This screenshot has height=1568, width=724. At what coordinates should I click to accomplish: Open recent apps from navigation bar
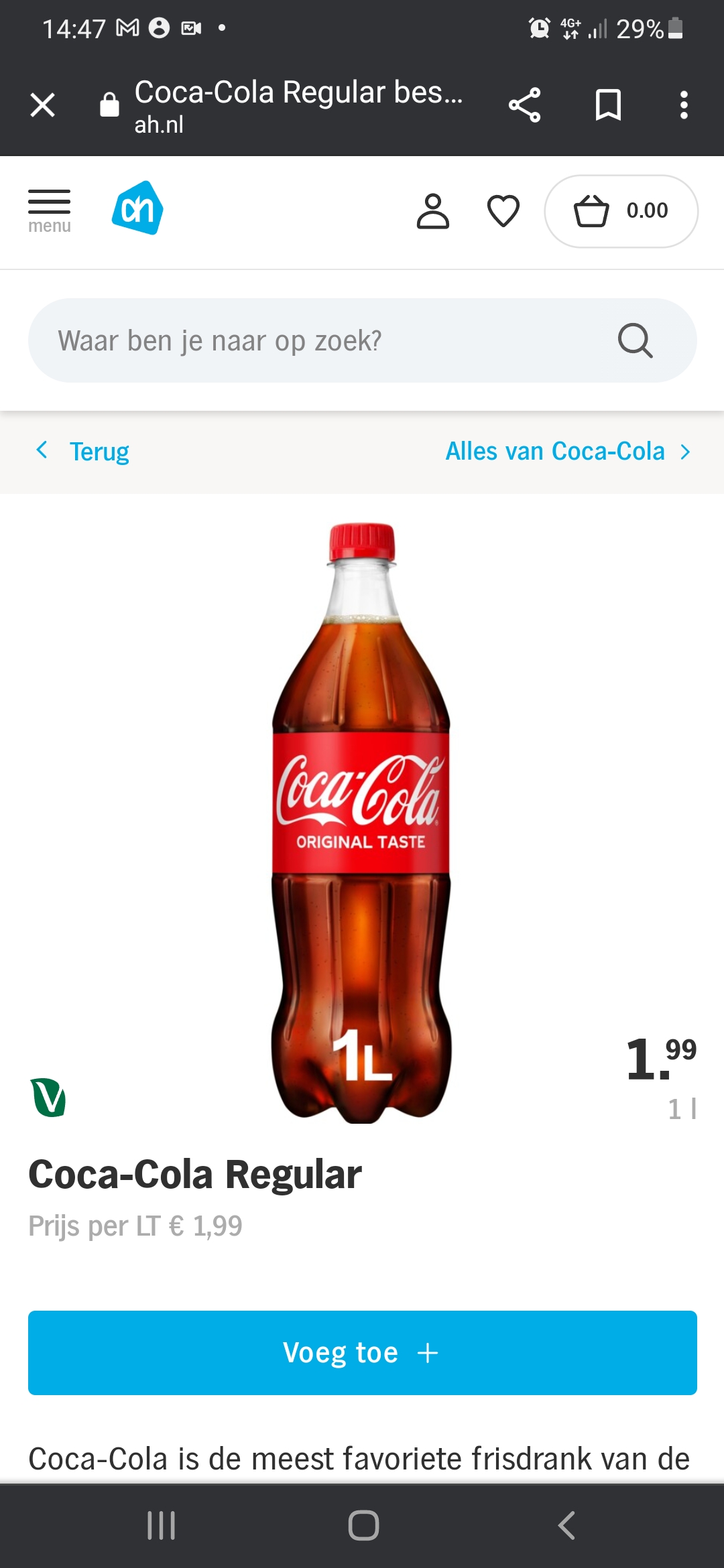click(161, 1526)
